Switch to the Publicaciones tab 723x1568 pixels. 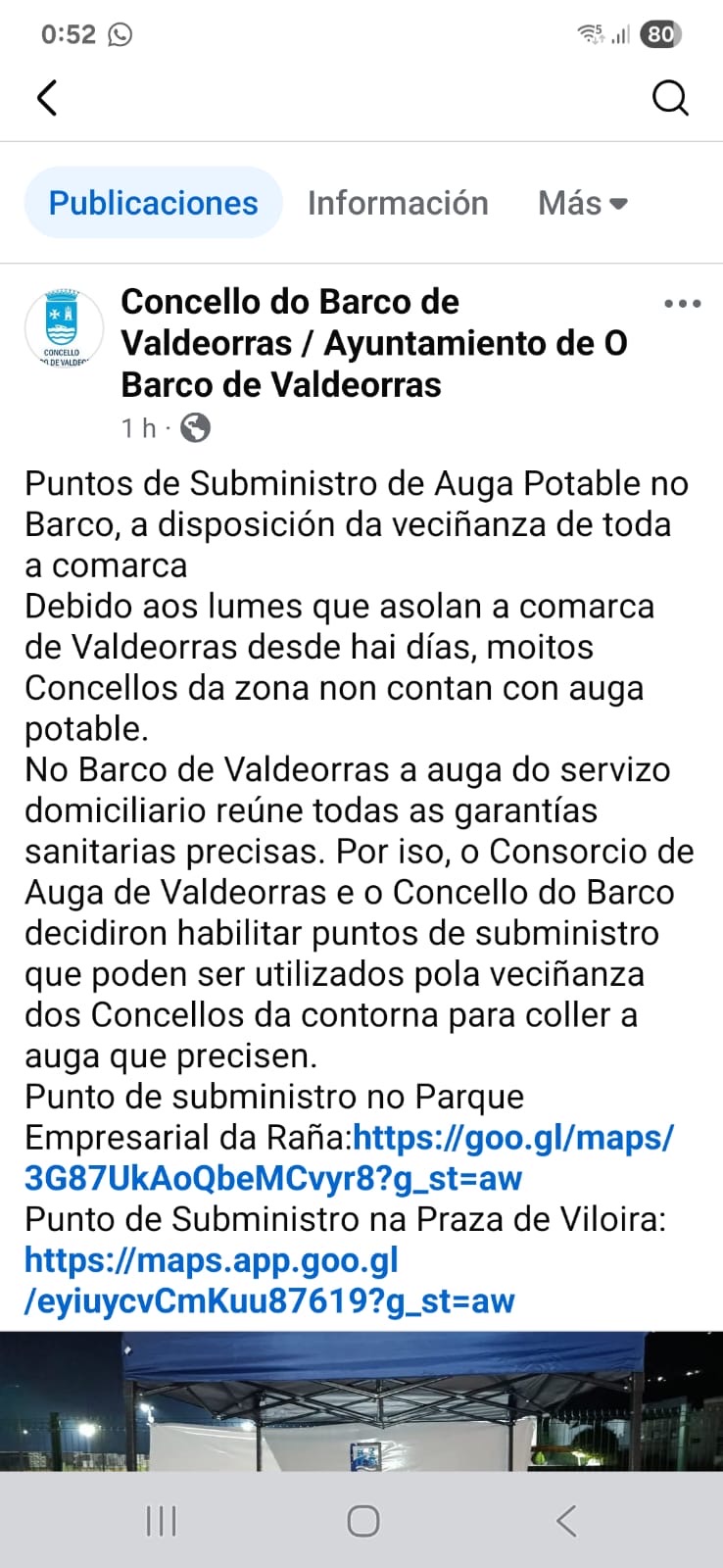point(154,203)
